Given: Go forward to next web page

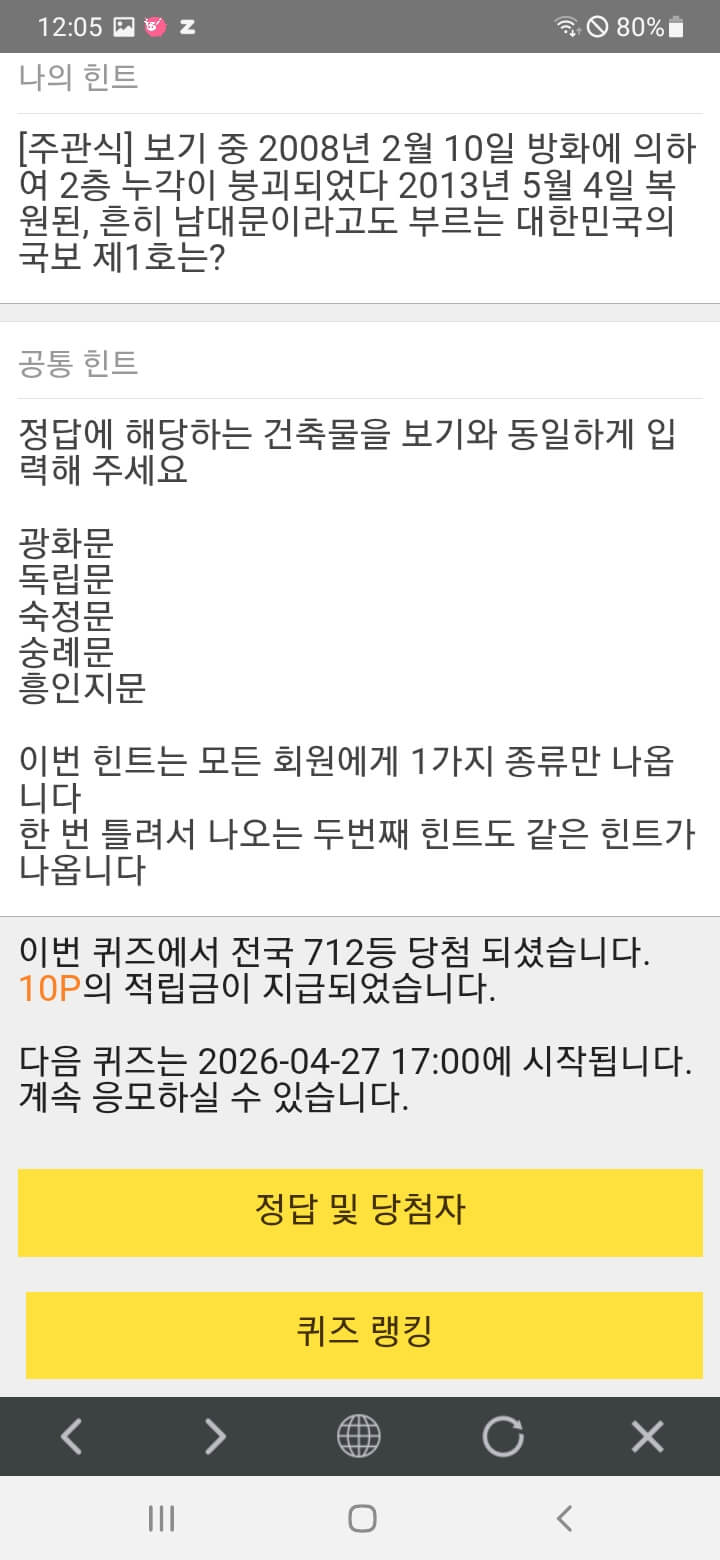Looking at the screenshot, I should 215,1437.
